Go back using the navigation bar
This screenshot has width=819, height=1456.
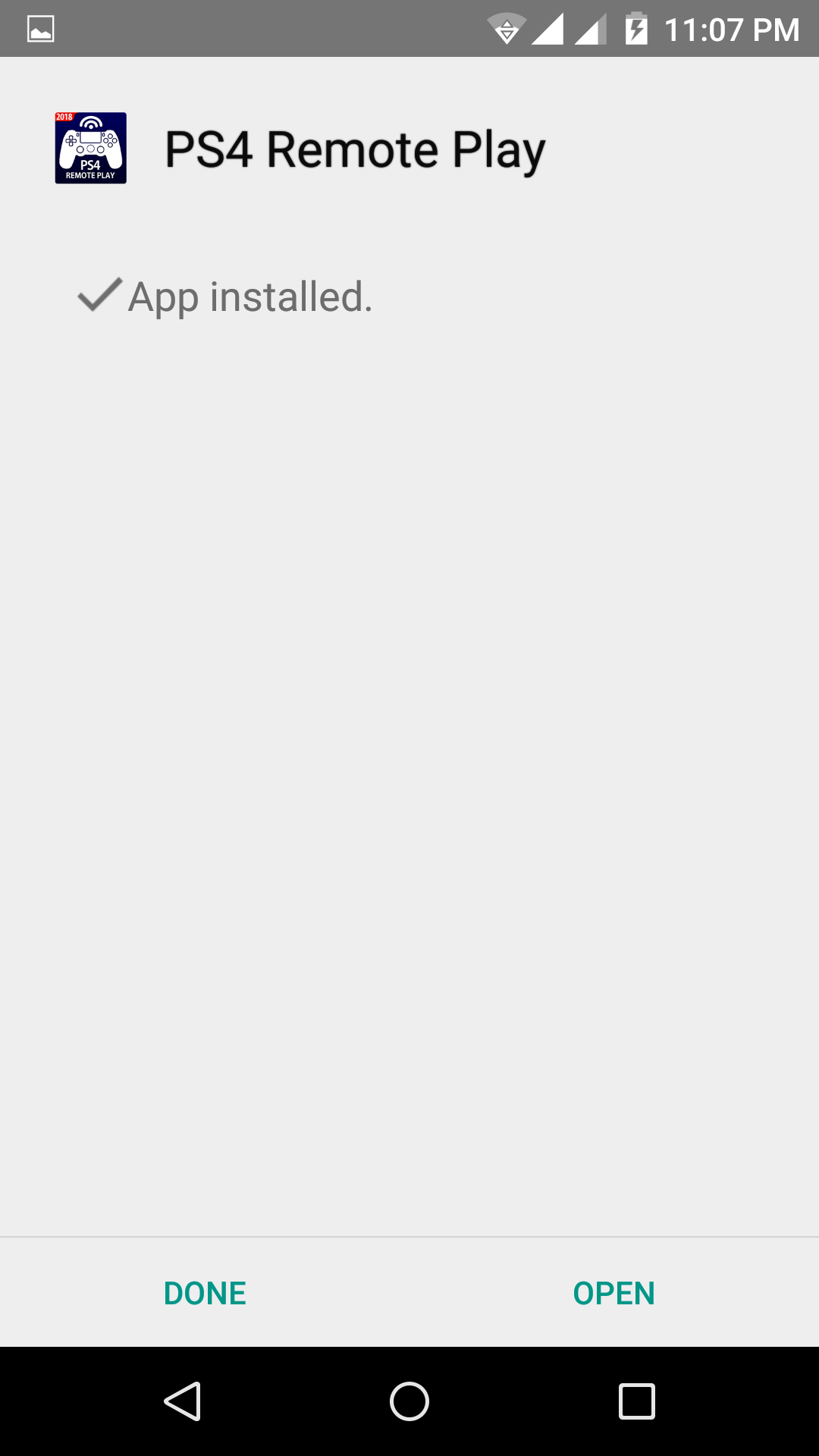coord(182,1401)
